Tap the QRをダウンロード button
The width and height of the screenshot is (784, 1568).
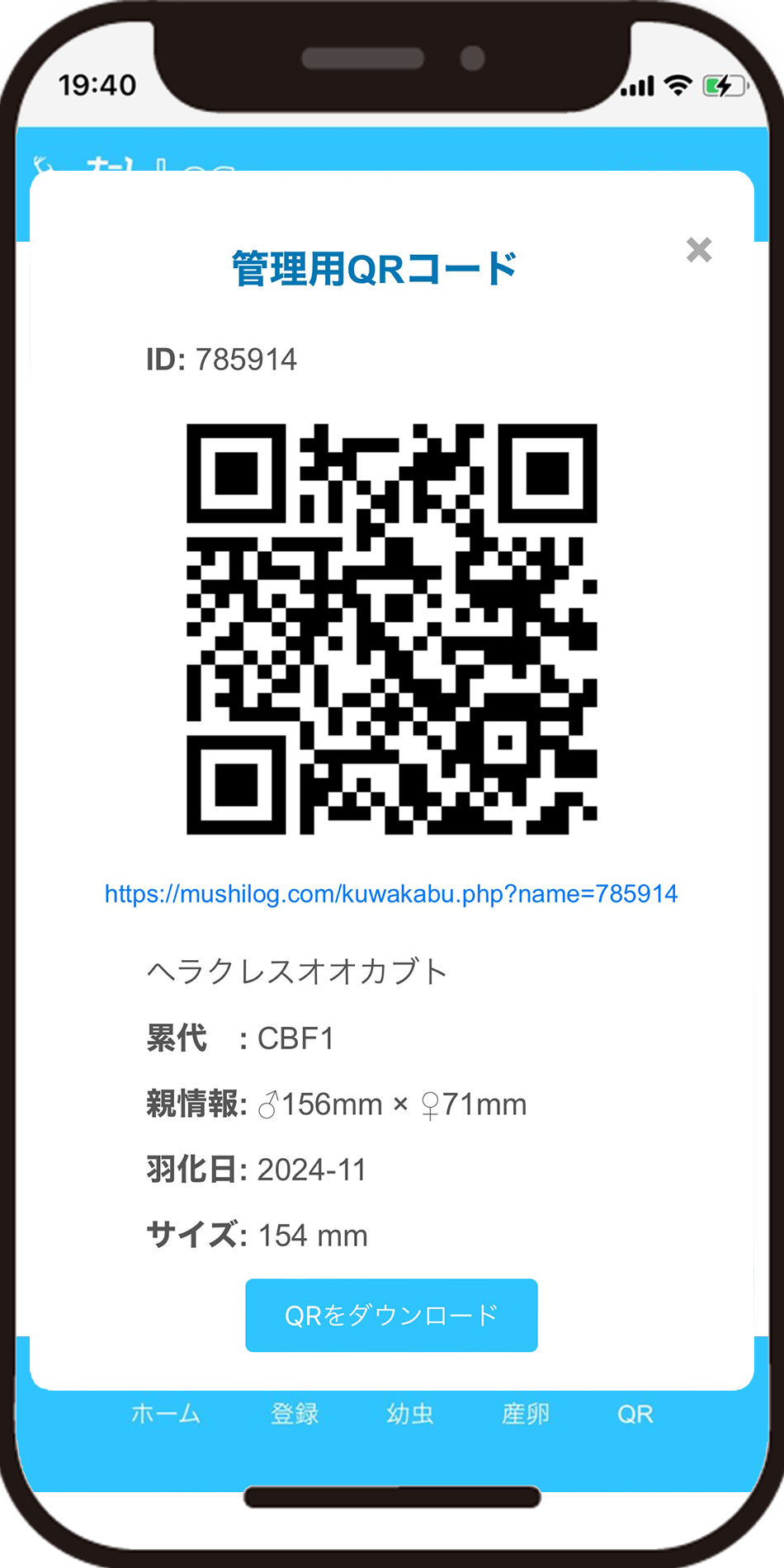pos(391,1316)
